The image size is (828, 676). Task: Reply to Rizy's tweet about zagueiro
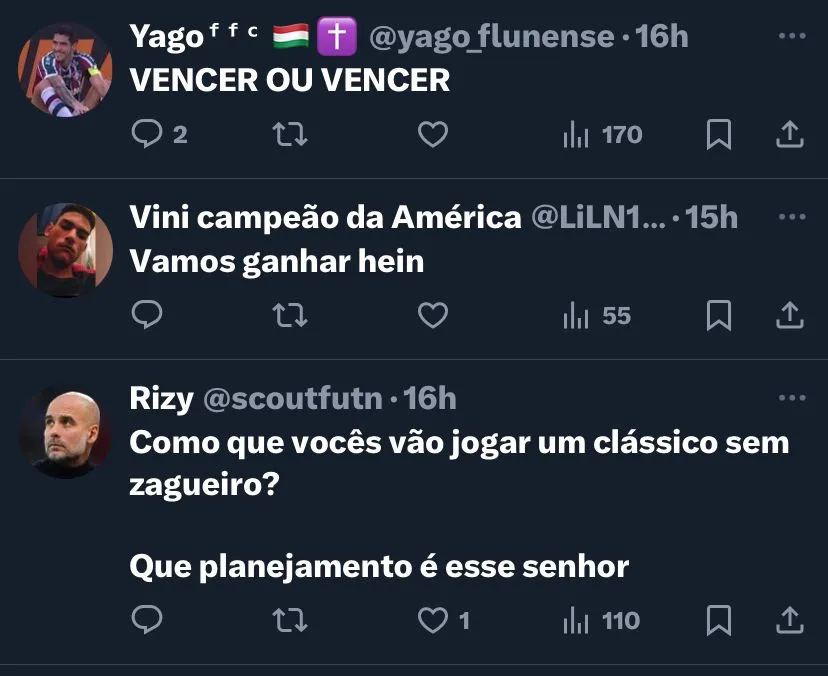tap(147, 620)
